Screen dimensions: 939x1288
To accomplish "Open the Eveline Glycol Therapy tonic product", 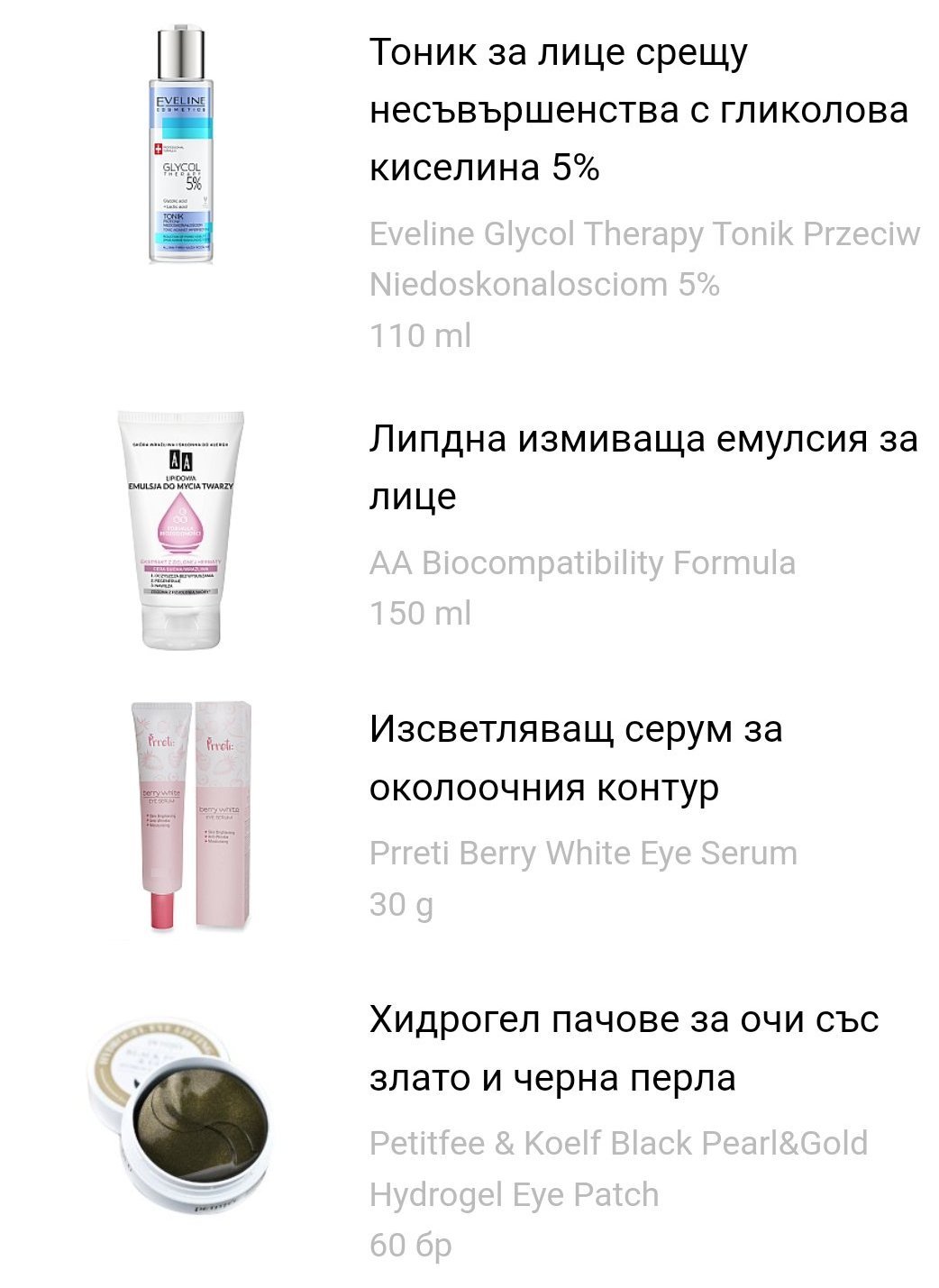I will (x=638, y=110).
